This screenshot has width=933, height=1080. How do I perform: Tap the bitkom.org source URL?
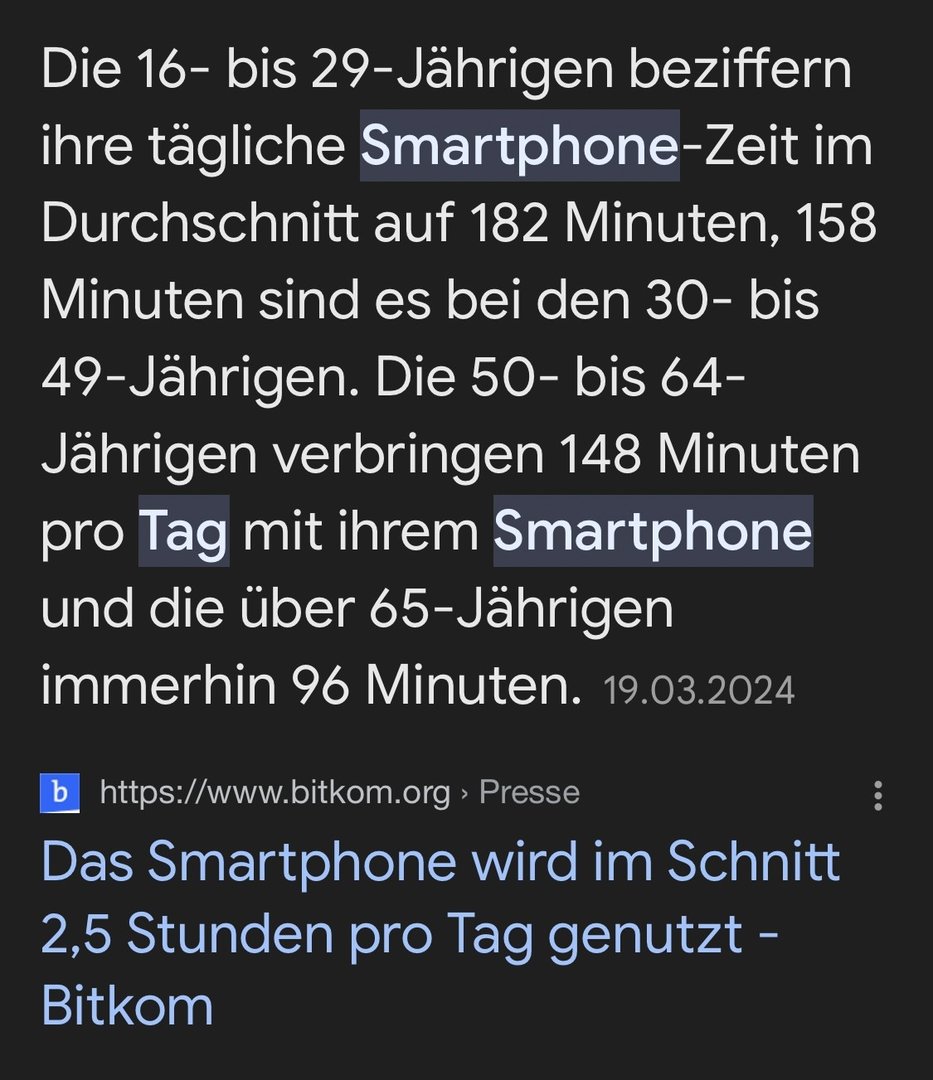click(x=275, y=793)
